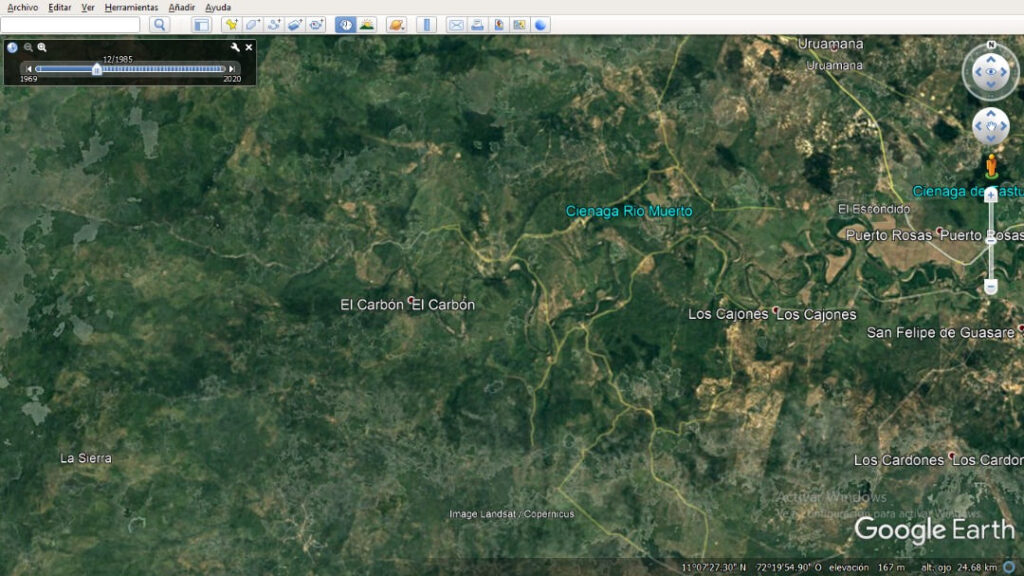Reset north on the compass ring
Image resolution: width=1024 pixels, height=576 pixels.
(x=991, y=46)
